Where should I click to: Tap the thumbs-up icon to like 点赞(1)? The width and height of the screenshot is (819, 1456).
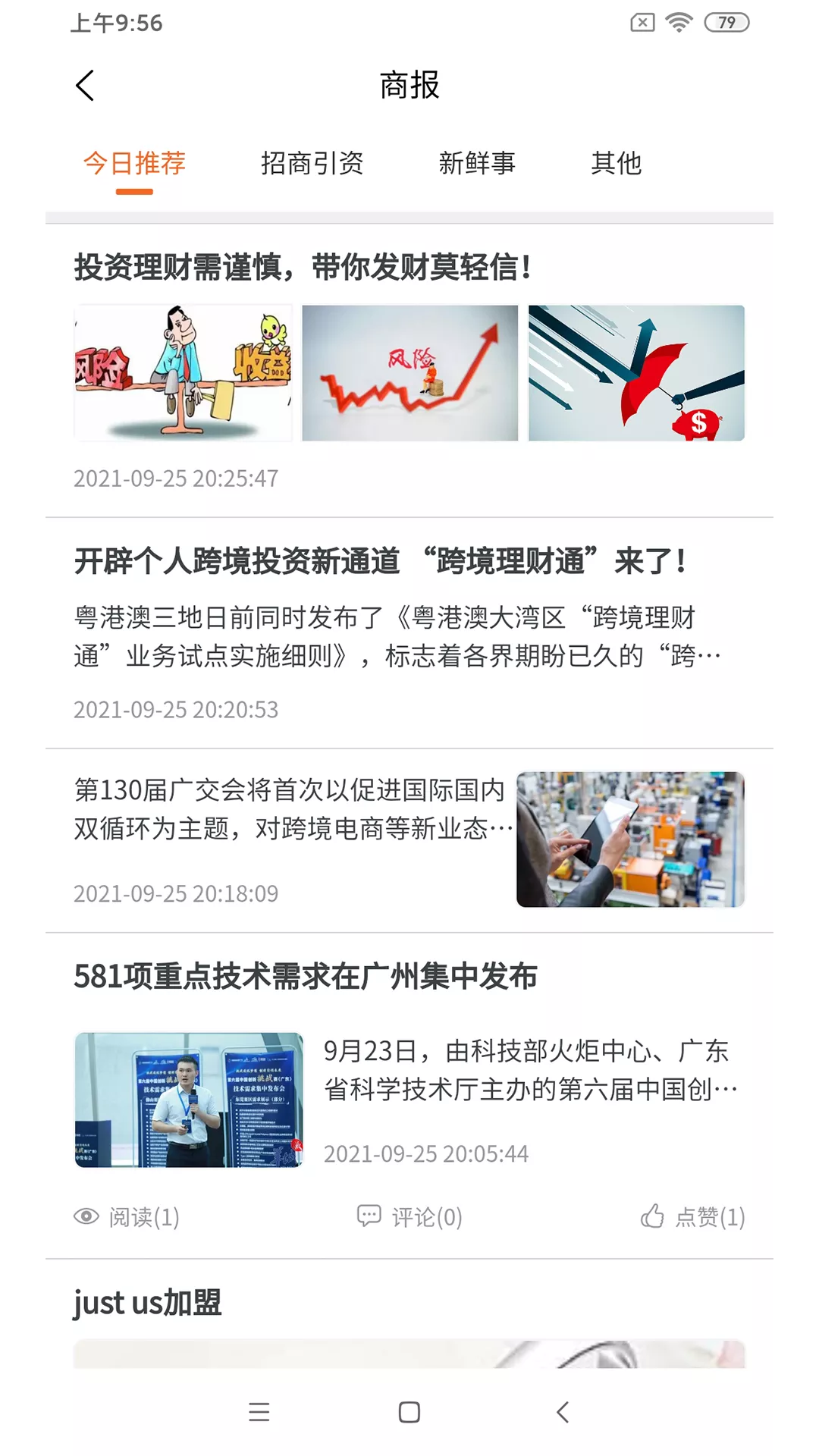coord(653,1216)
